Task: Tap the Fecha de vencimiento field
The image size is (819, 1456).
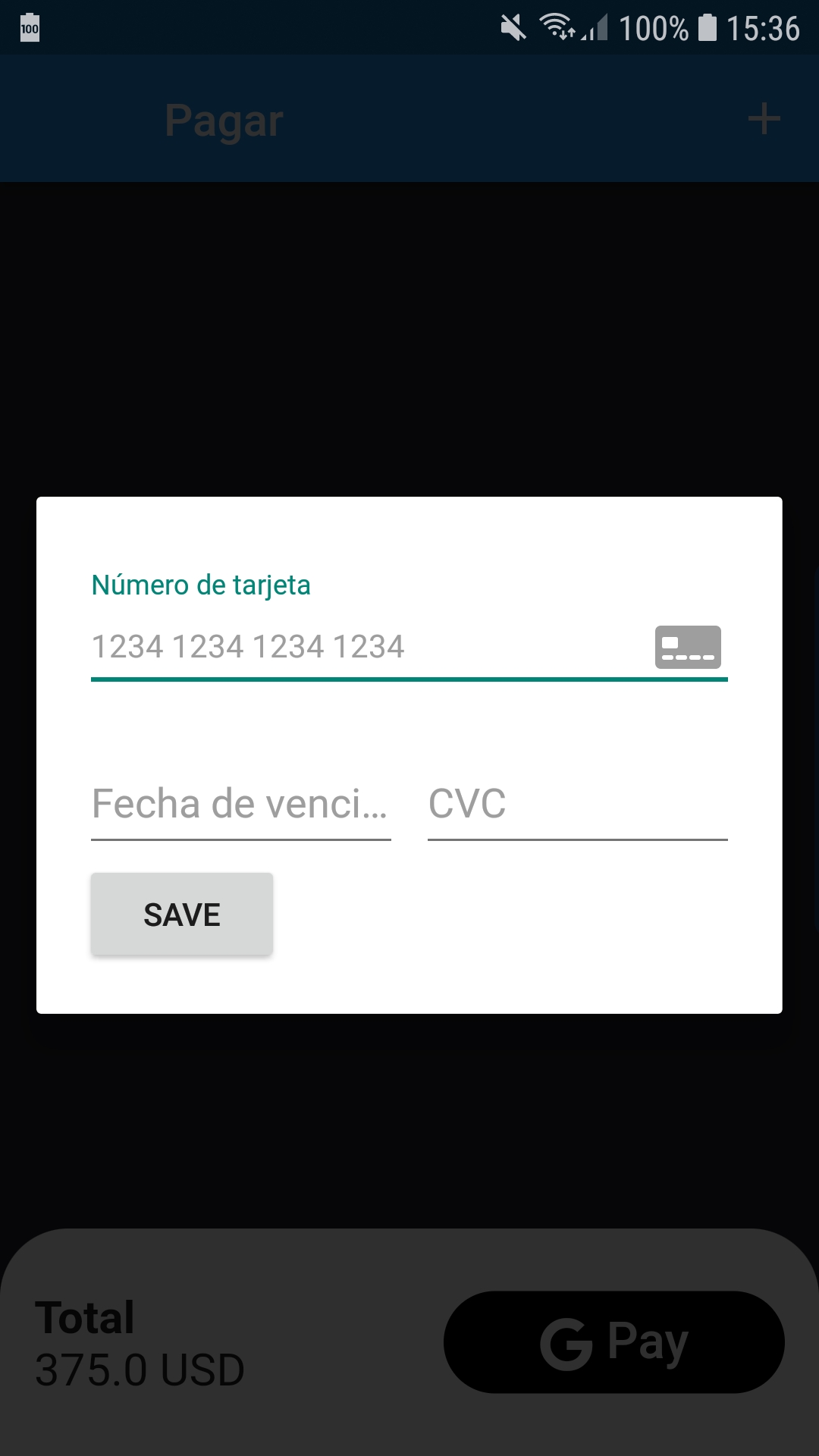Action: coord(241,804)
